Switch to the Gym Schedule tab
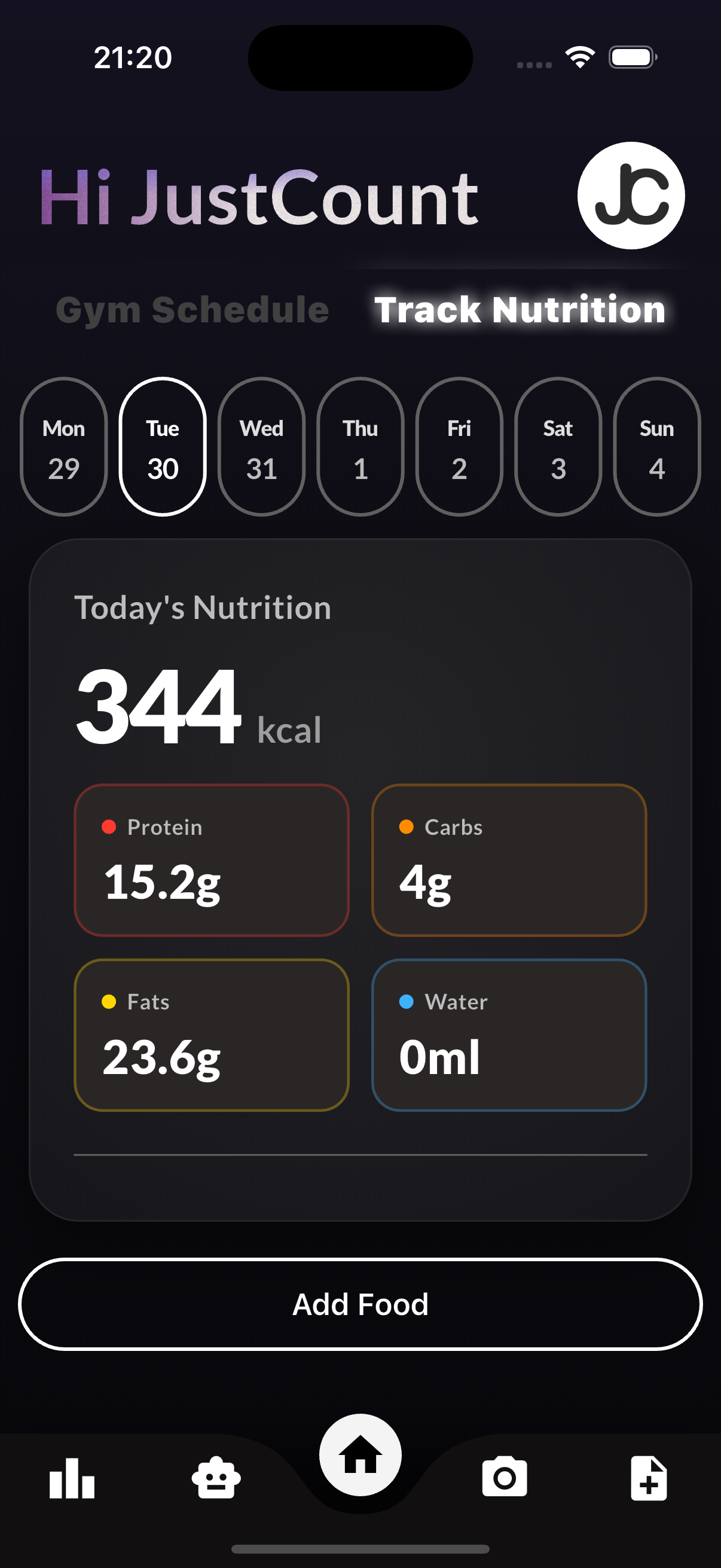The image size is (721, 1568). tap(192, 309)
